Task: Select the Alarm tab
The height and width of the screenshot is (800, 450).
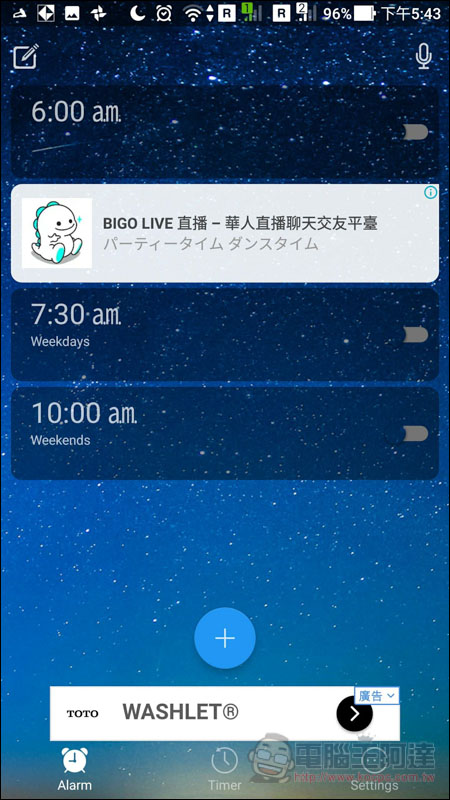Action: [74, 770]
